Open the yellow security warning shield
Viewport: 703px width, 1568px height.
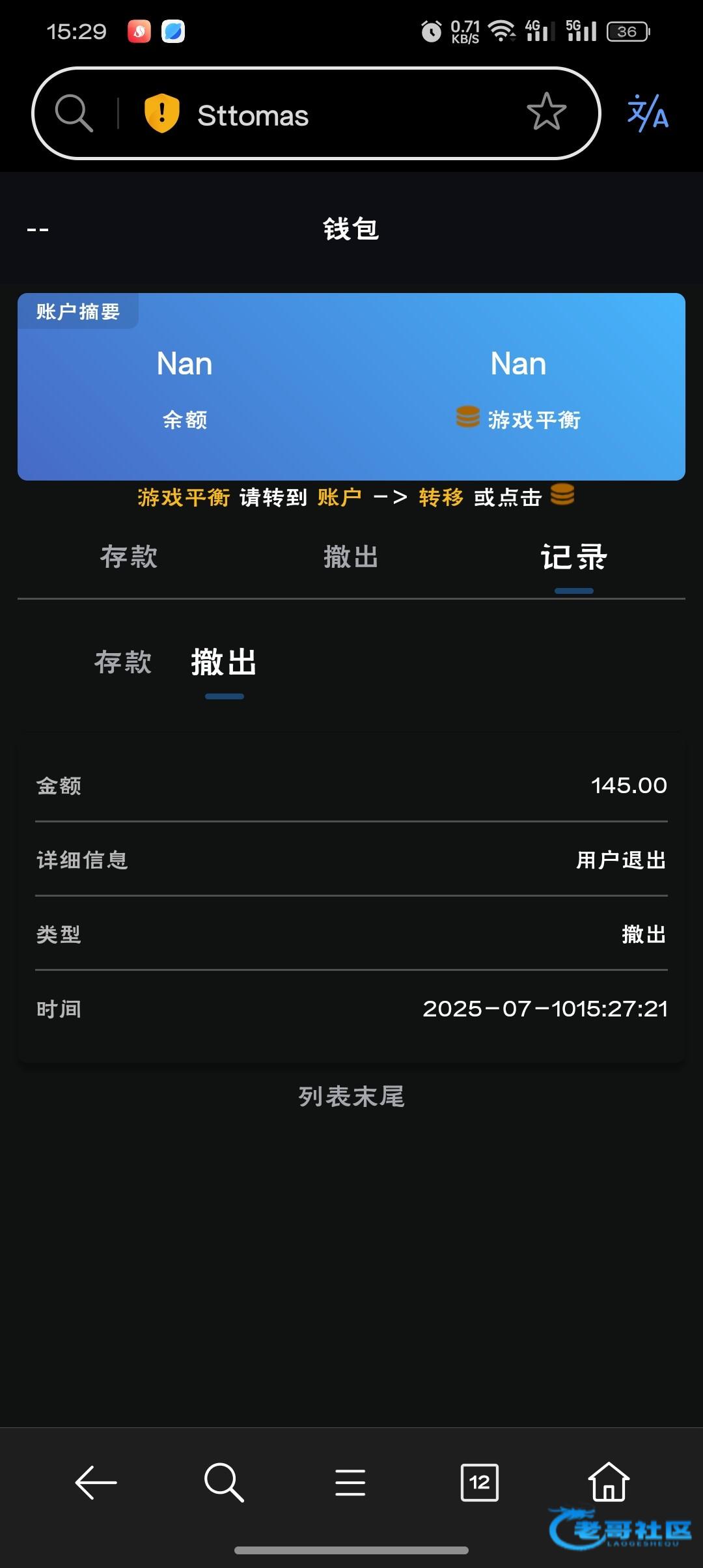pos(161,113)
